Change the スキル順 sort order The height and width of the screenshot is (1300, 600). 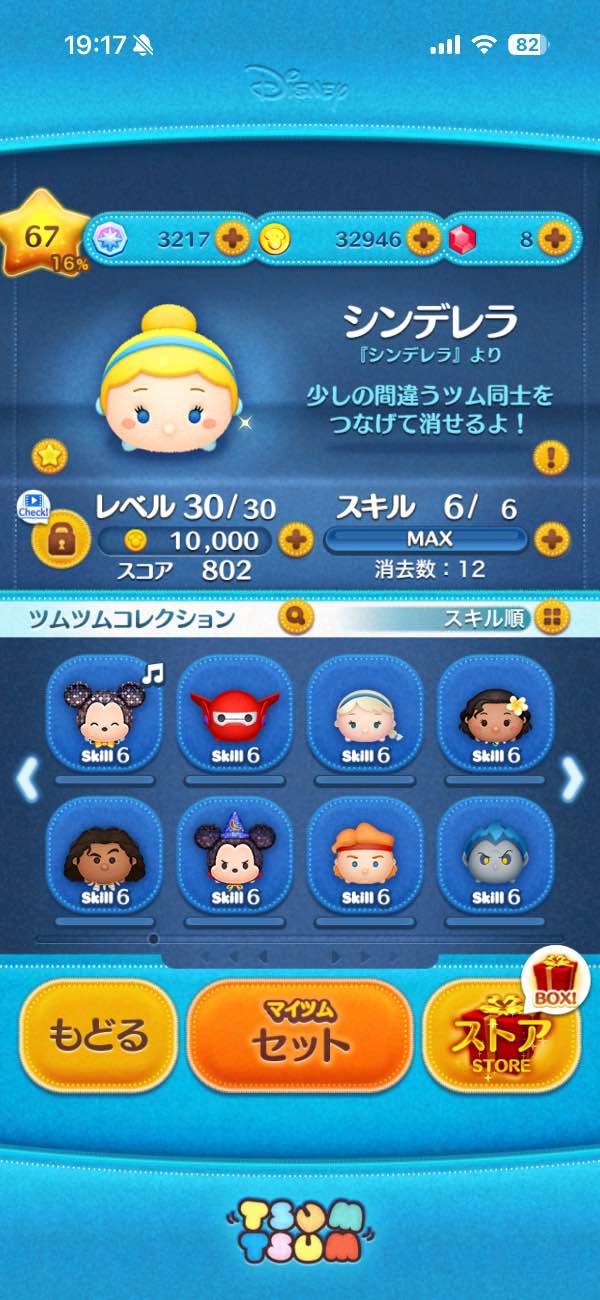(549, 618)
